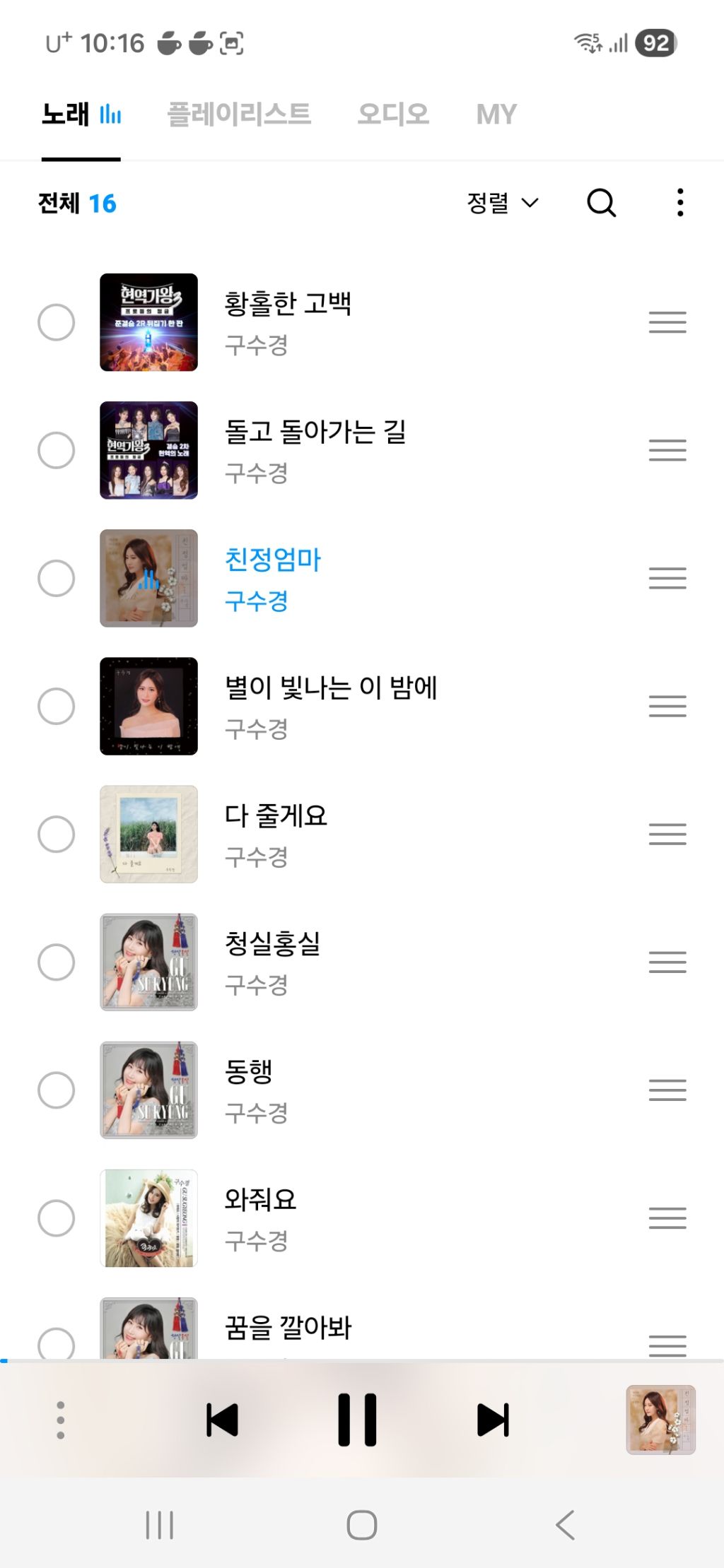Play 별이 빛나는 이 밤에
724x1568 pixels.
click(330, 688)
